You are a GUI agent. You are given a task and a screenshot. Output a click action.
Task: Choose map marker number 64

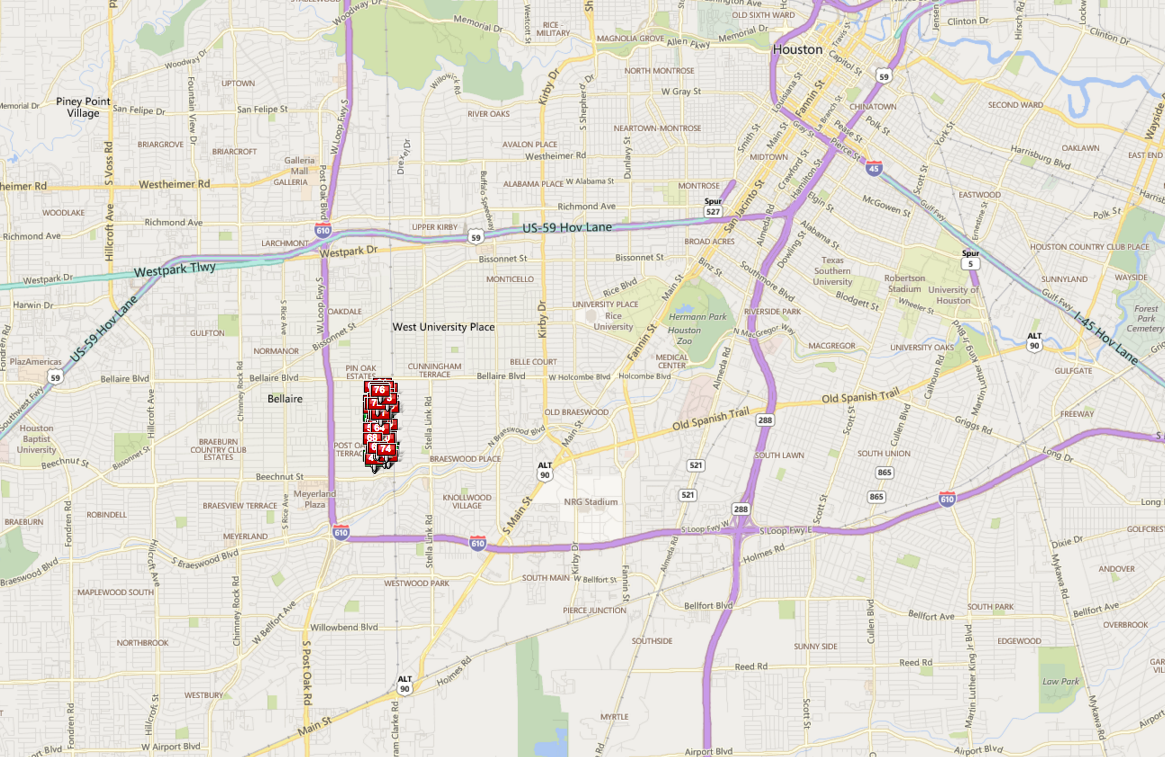[380, 428]
